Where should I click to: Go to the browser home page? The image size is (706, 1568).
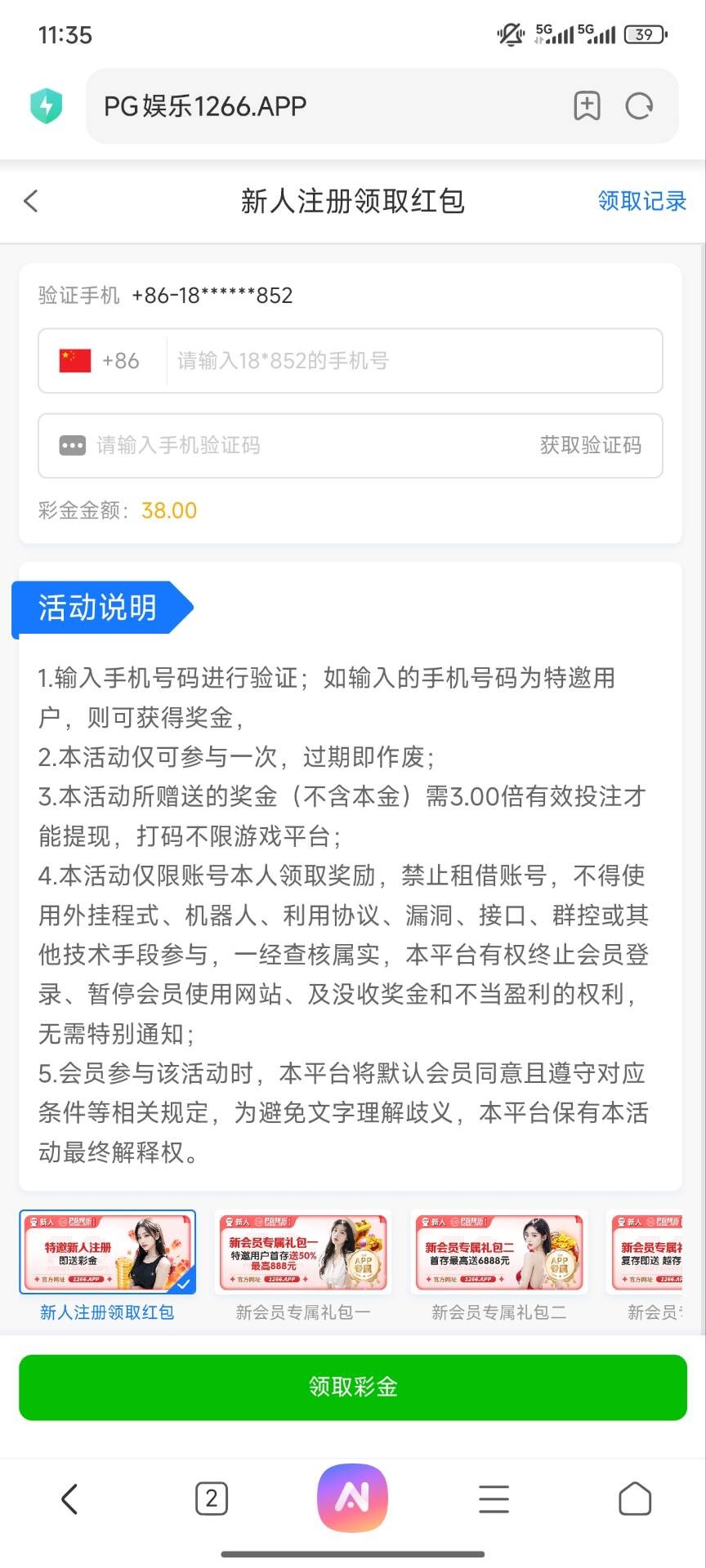(635, 1499)
